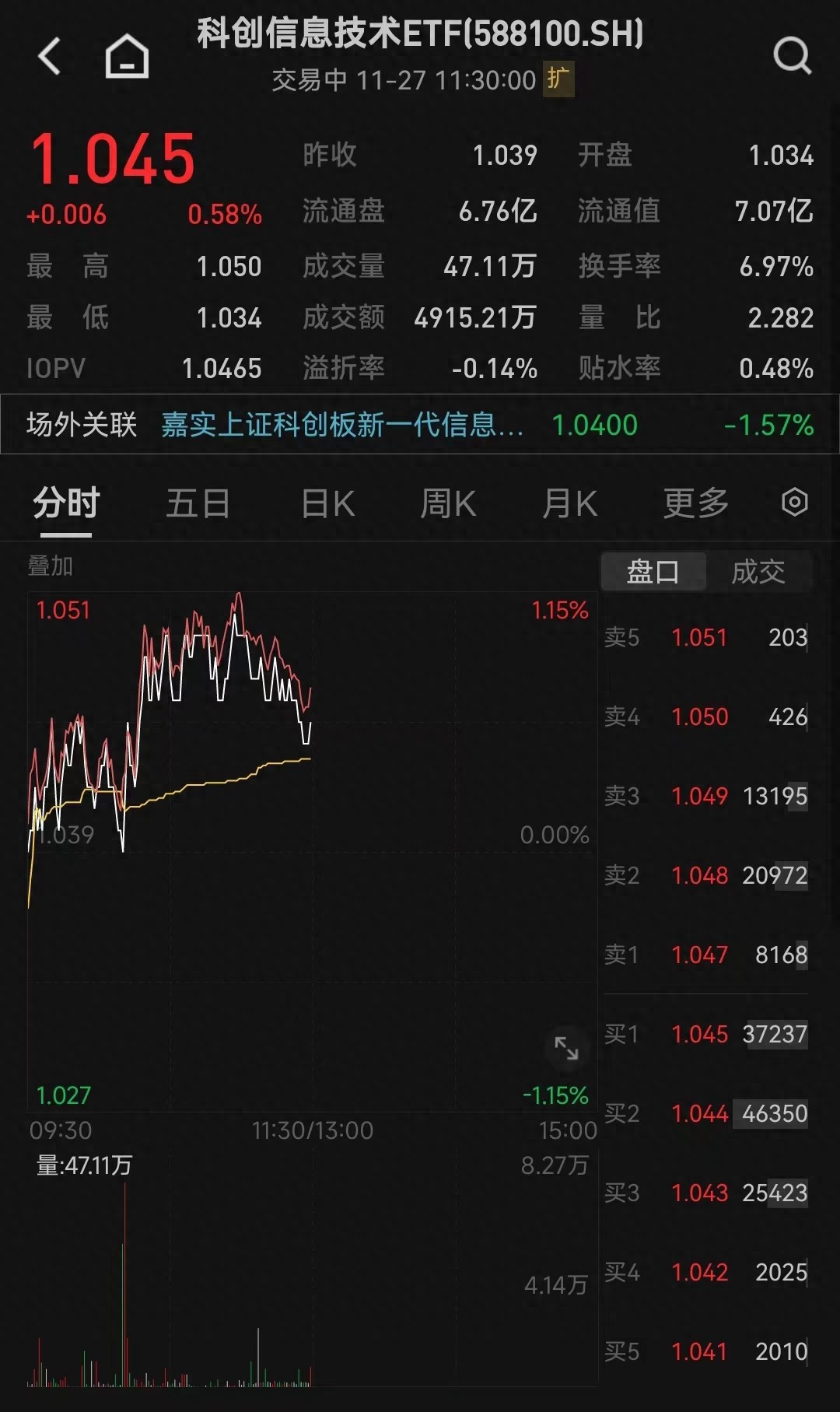This screenshot has width=840, height=1412.
Task: Open the search magnifier
Action: click(792, 56)
